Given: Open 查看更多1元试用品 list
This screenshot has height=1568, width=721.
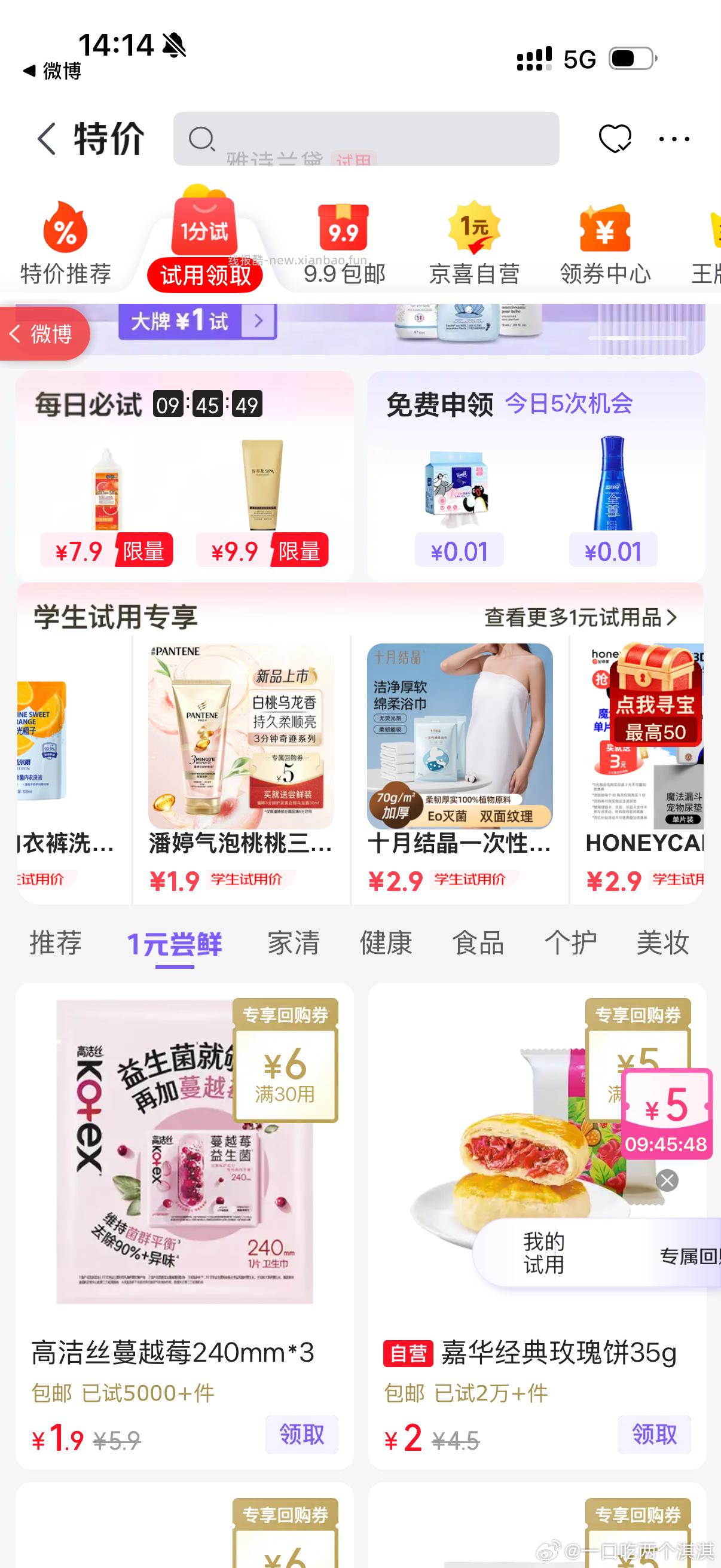Looking at the screenshot, I should pyautogui.click(x=579, y=617).
